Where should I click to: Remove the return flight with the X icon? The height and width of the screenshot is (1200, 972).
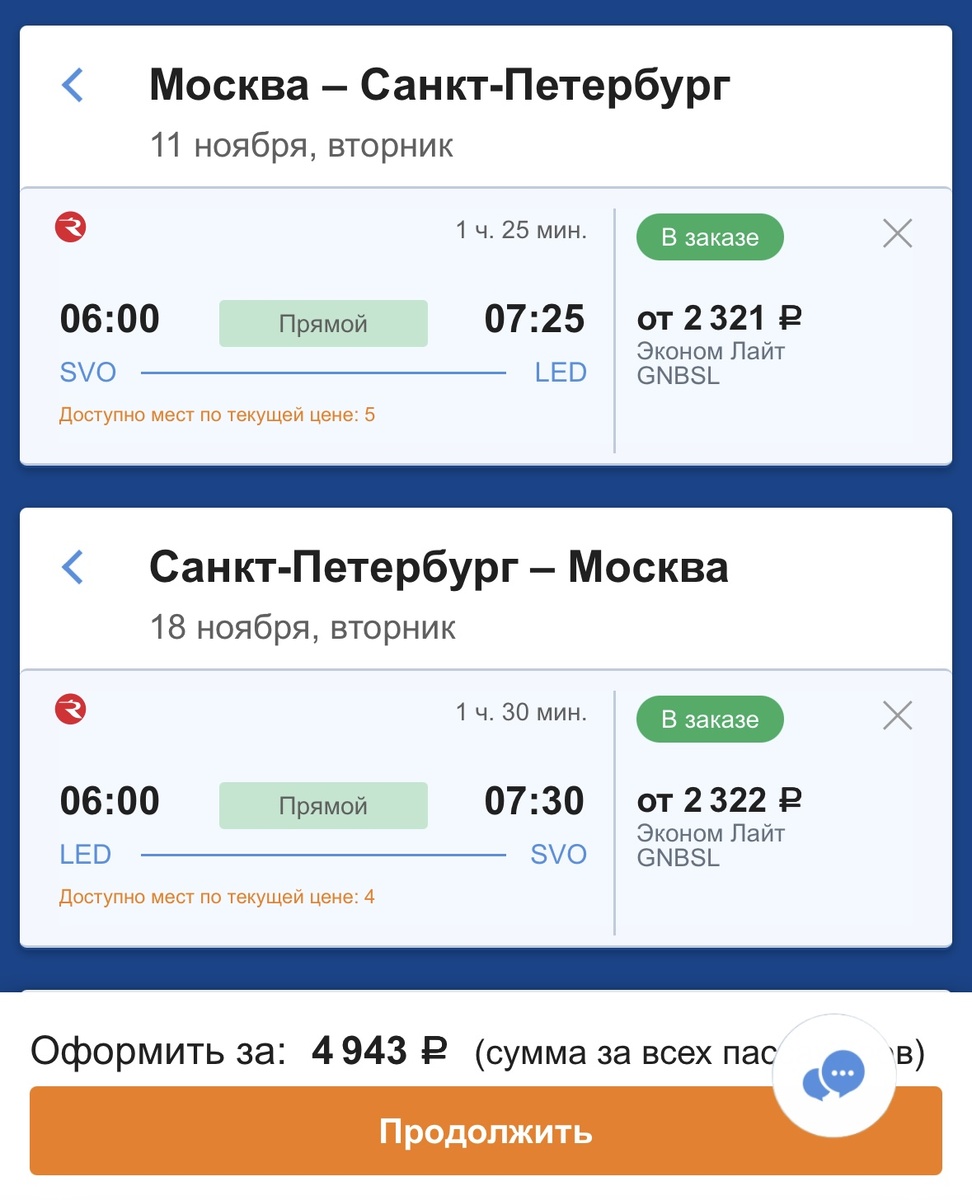pyautogui.click(x=896, y=715)
